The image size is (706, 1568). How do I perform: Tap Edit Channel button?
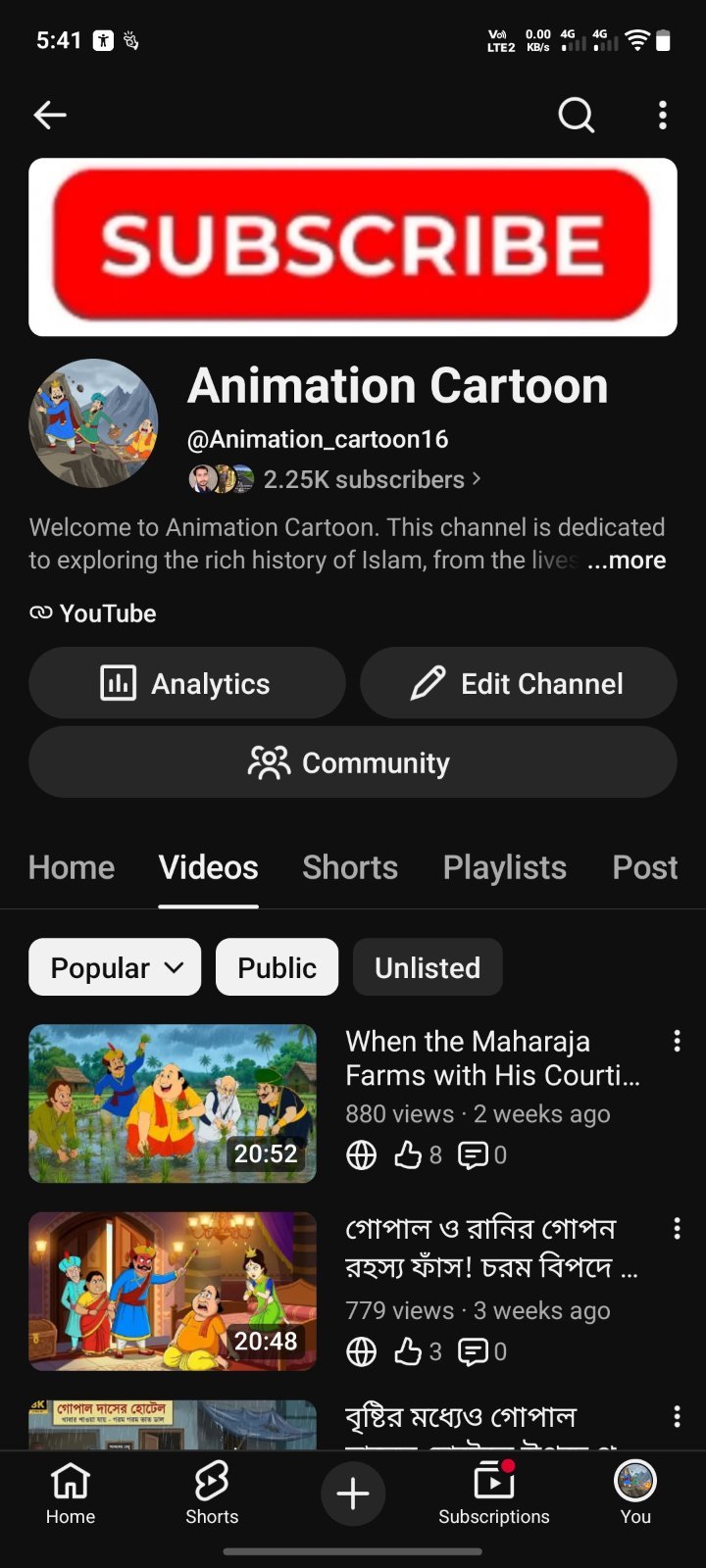coord(519,683)
